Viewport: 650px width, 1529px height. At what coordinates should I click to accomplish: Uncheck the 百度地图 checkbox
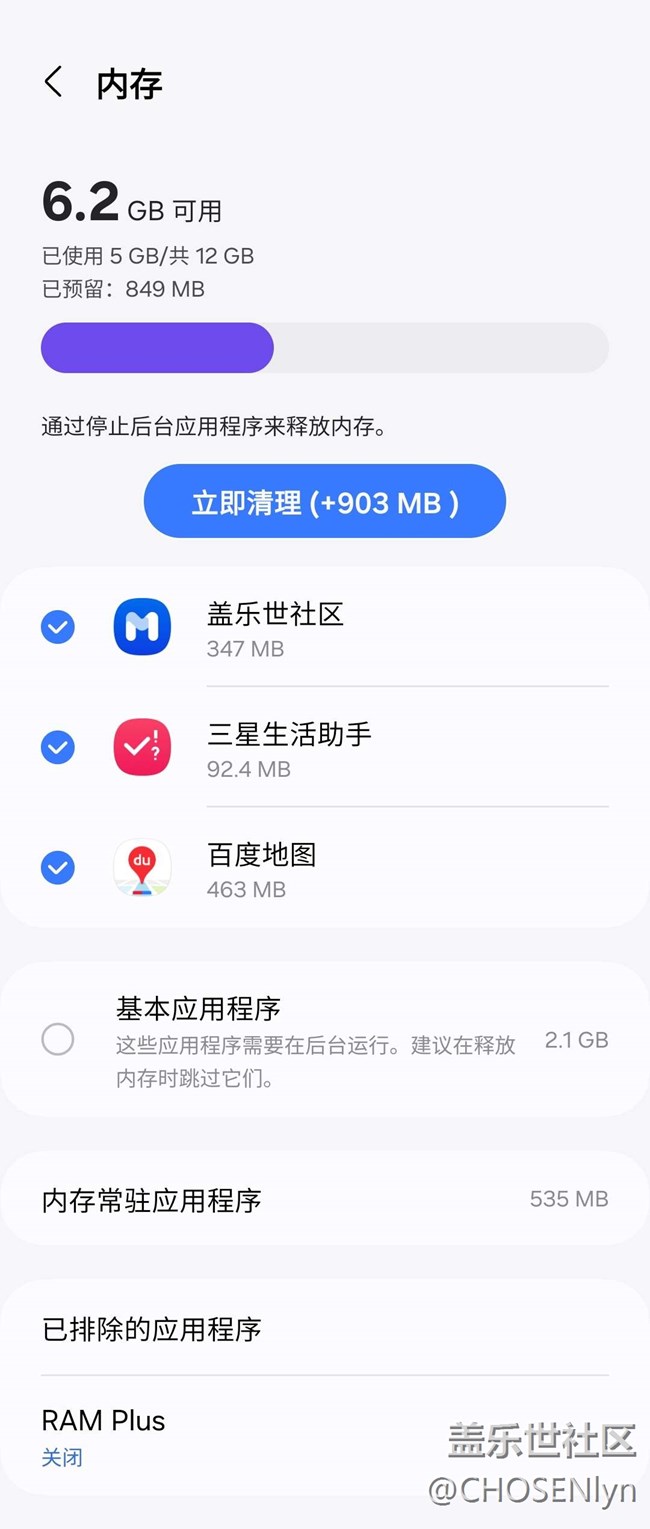tap(58, 868)
